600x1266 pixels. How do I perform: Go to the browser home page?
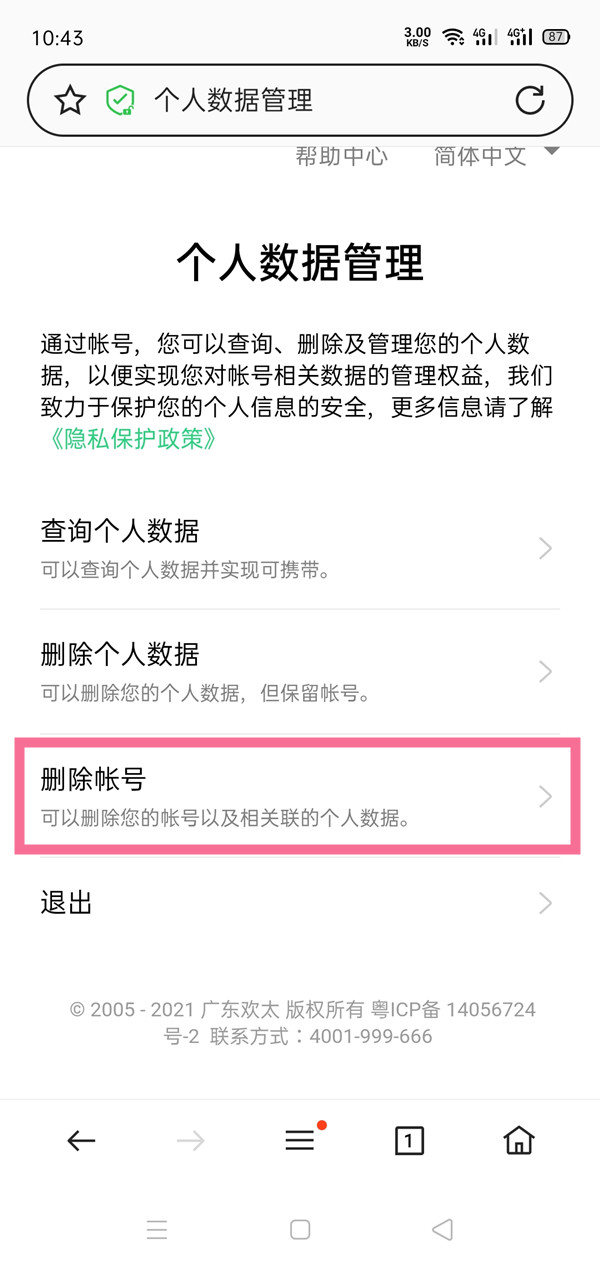(518, 1140)
